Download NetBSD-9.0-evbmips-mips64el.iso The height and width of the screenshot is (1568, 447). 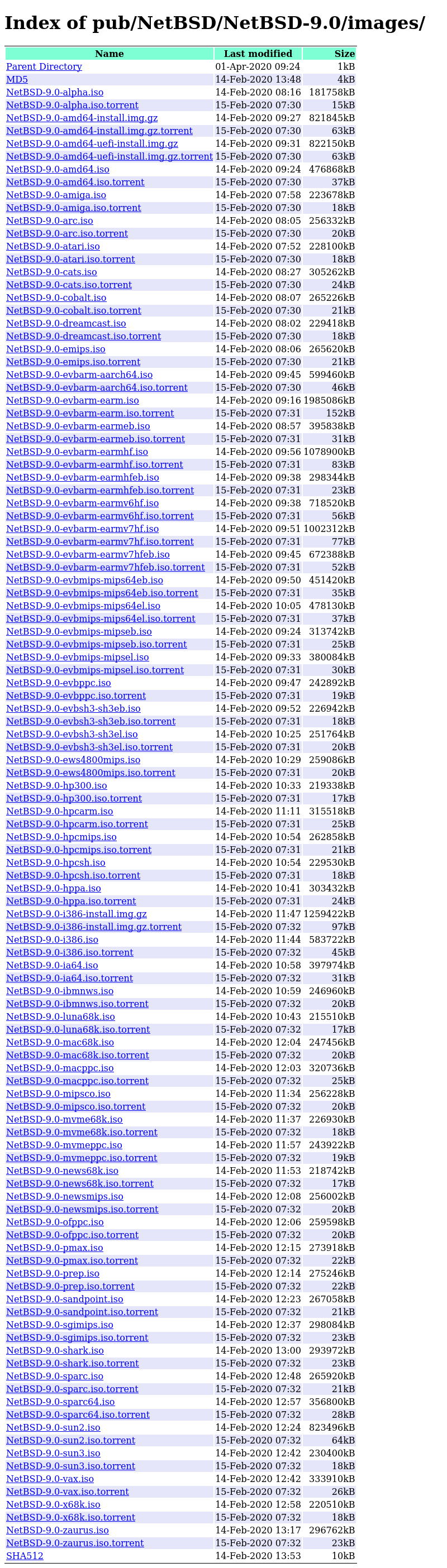point(83,606)
